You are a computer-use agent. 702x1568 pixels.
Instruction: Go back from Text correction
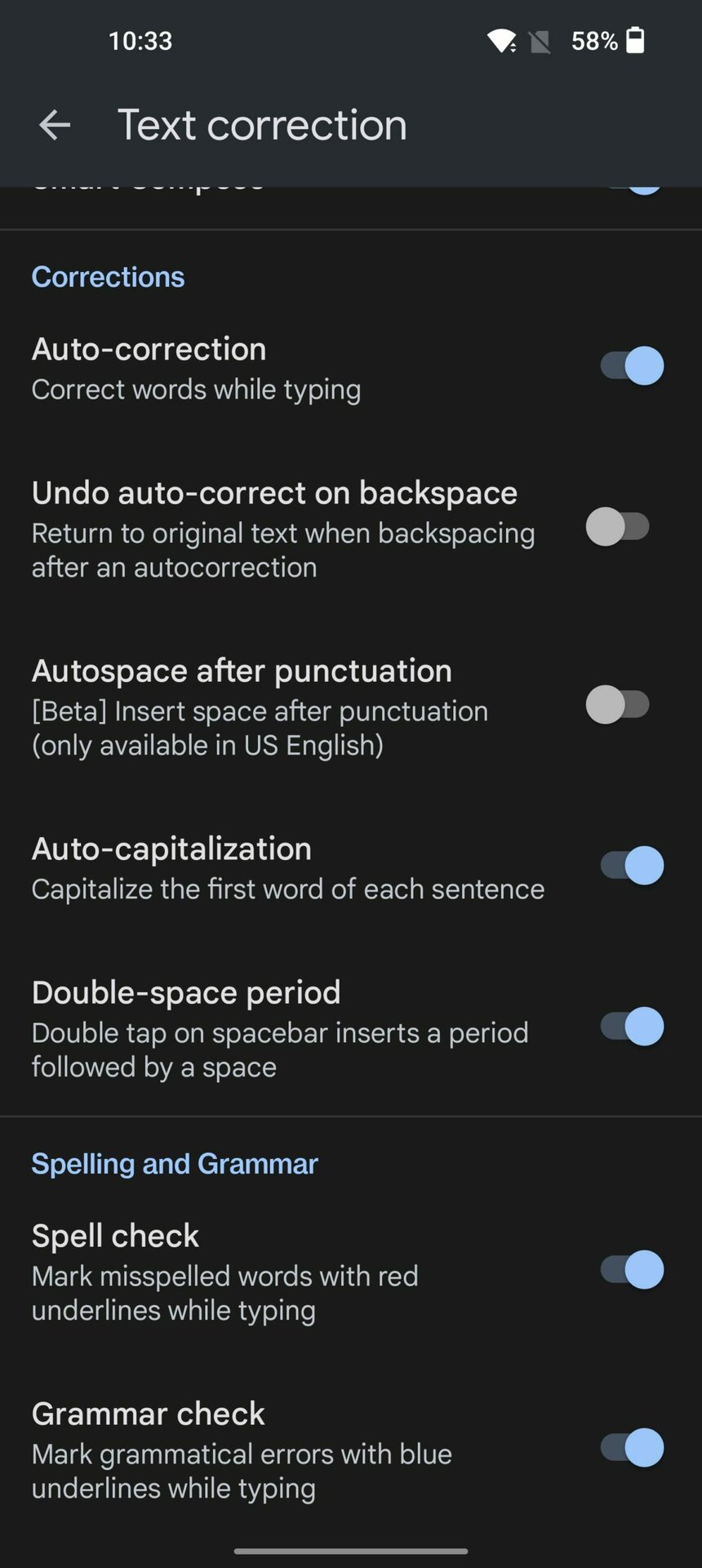pos(55,125)
